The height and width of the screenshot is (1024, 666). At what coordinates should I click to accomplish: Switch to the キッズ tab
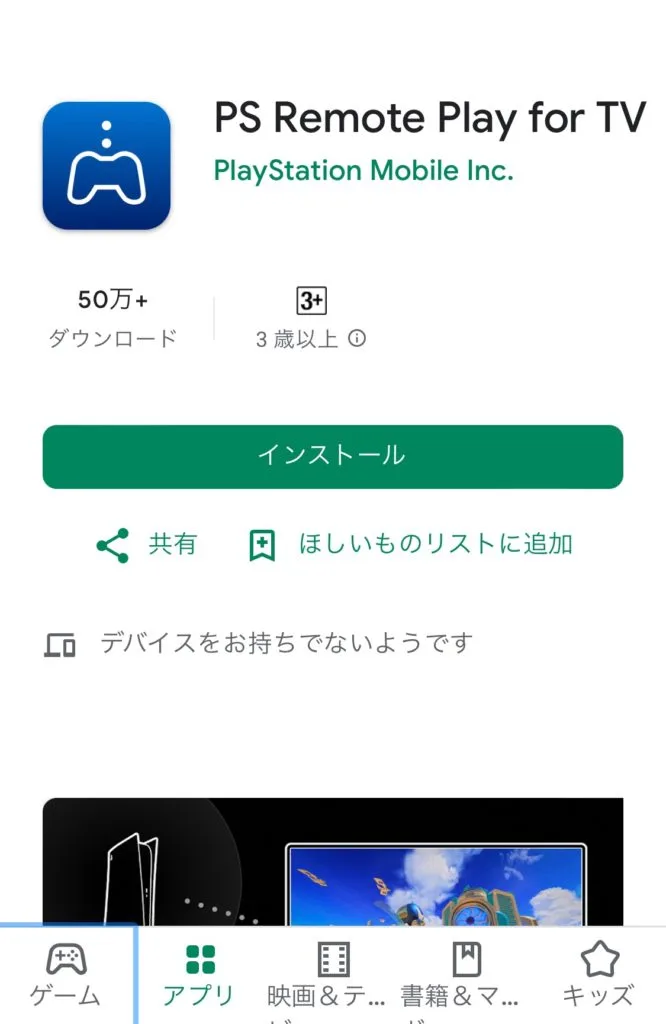tap(598, 976)
